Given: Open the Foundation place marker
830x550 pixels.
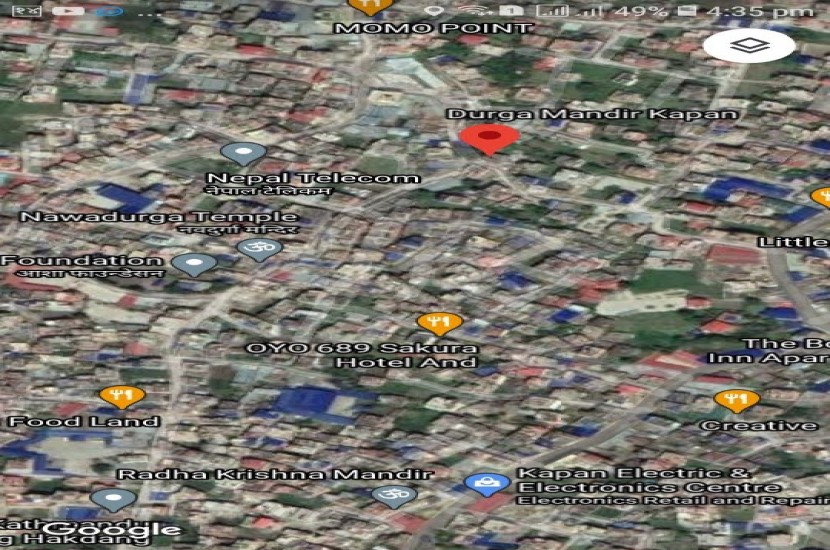Looking at the screenshot, I should pos(194,265).
